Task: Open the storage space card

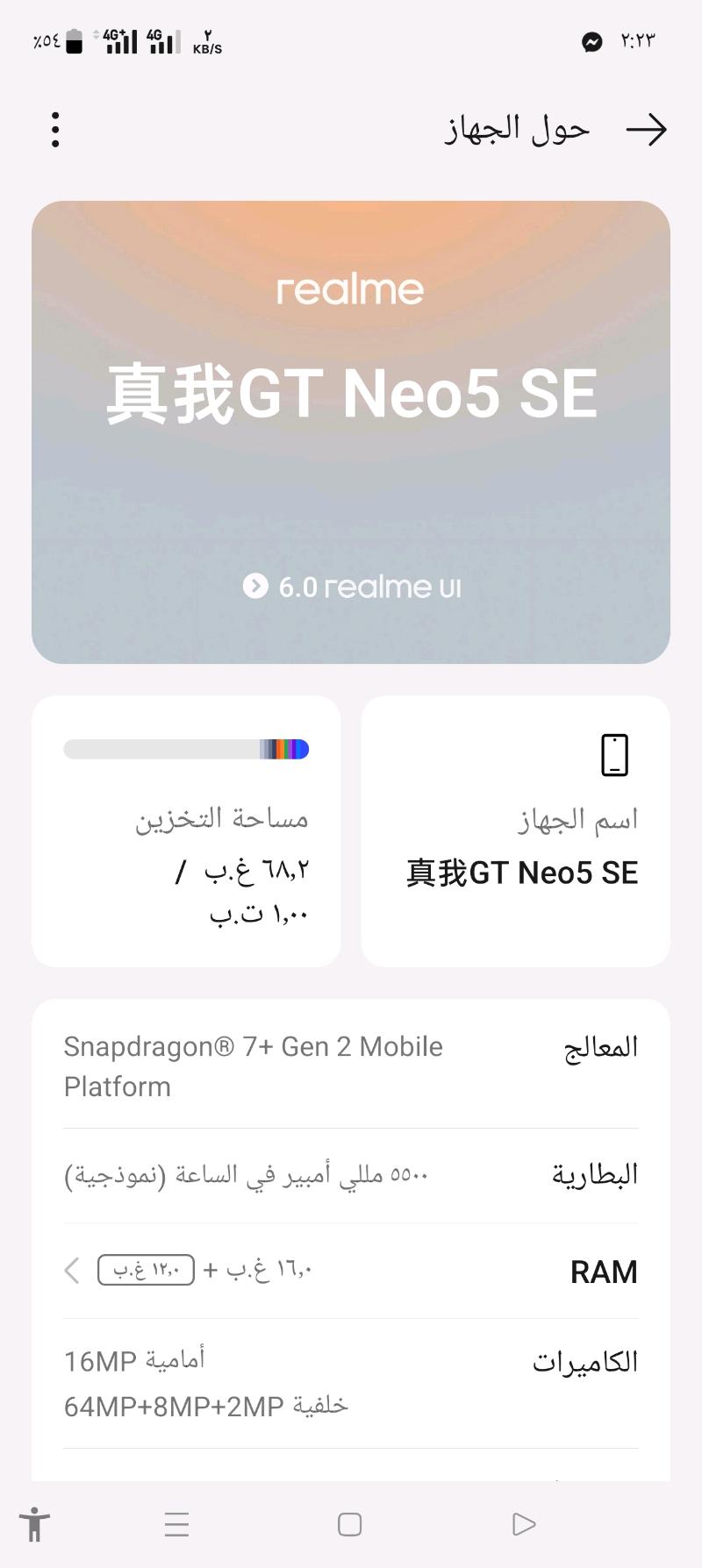Action: point(186,831)
